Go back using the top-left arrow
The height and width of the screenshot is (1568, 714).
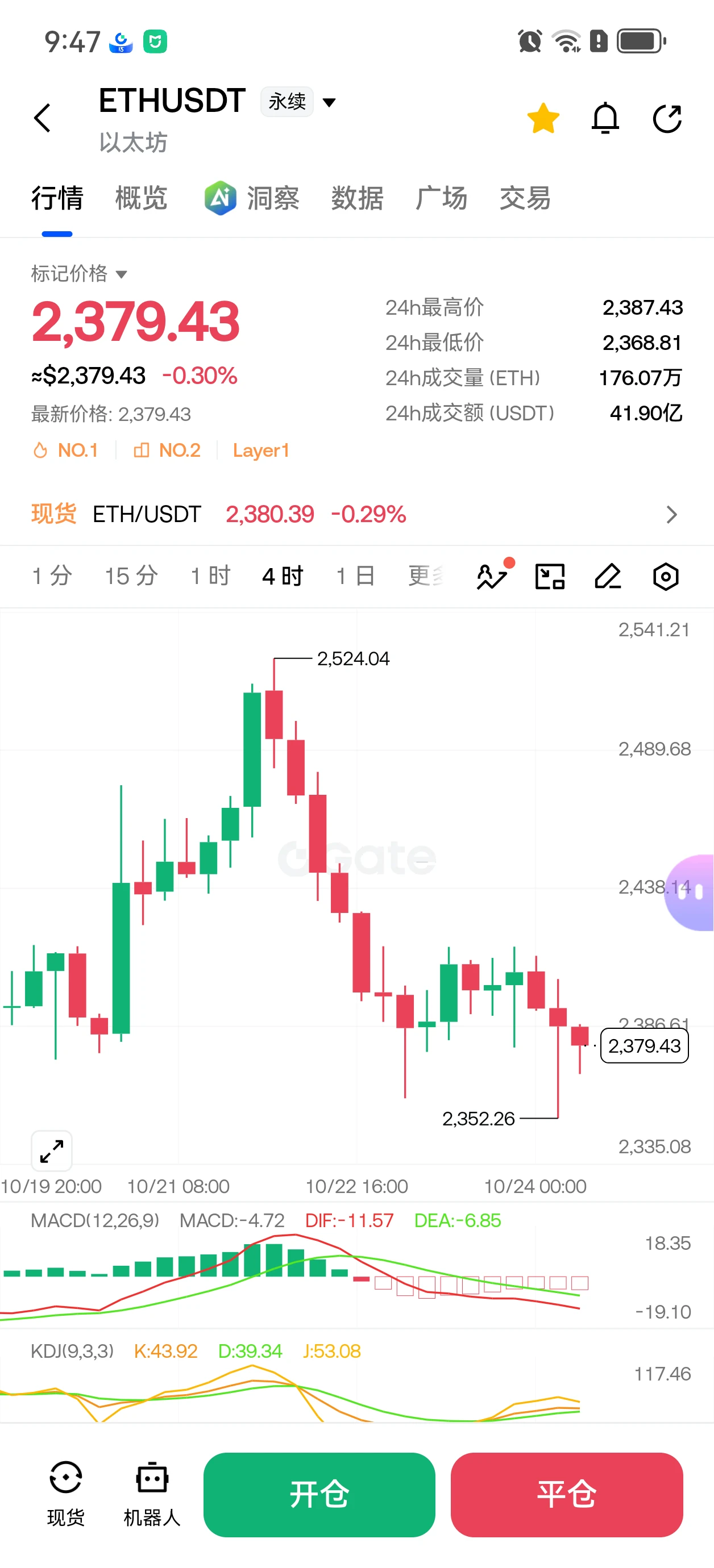pos(42,118)
